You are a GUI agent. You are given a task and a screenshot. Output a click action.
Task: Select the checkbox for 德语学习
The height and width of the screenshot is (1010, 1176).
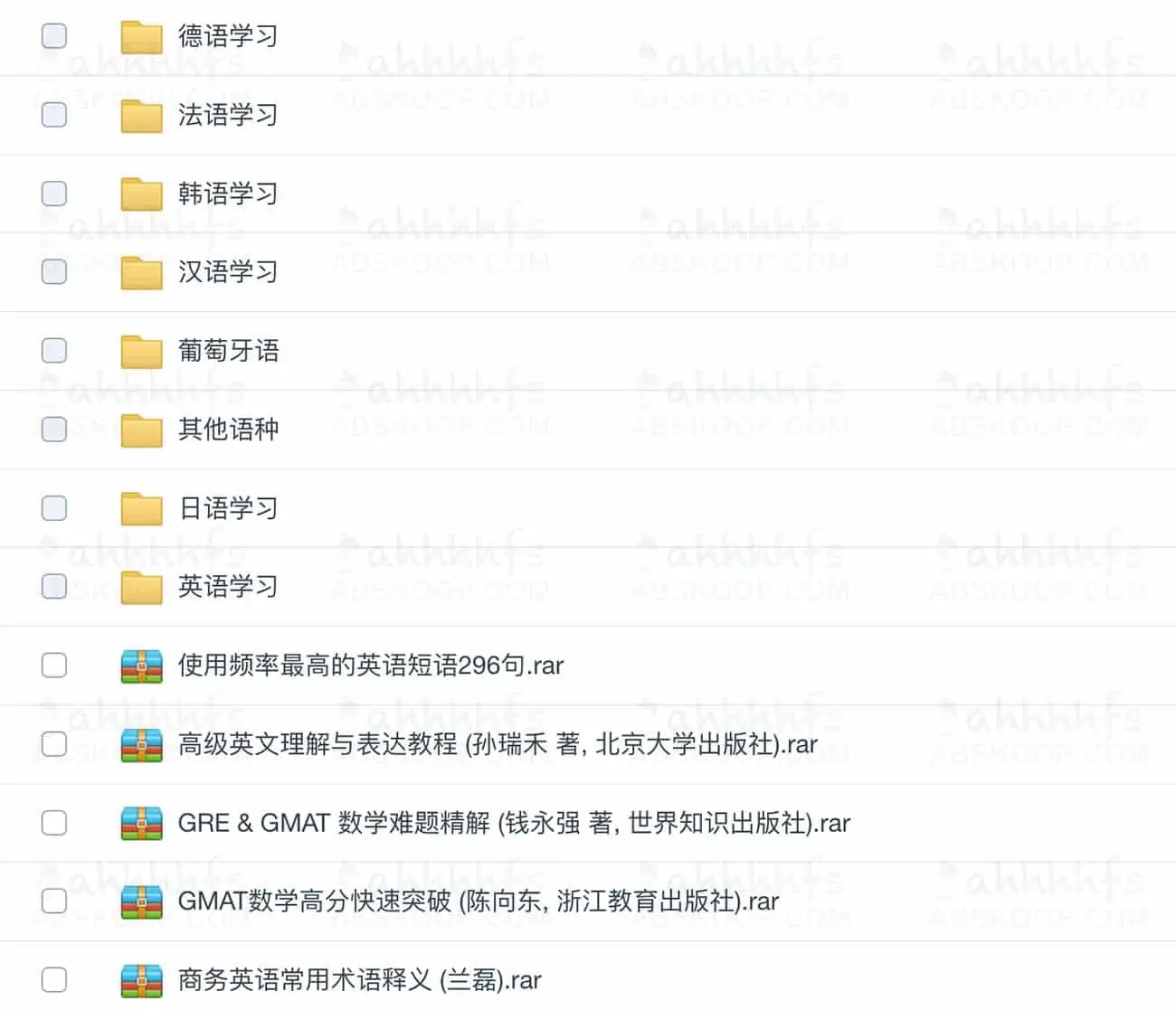[x=54, y=36]
